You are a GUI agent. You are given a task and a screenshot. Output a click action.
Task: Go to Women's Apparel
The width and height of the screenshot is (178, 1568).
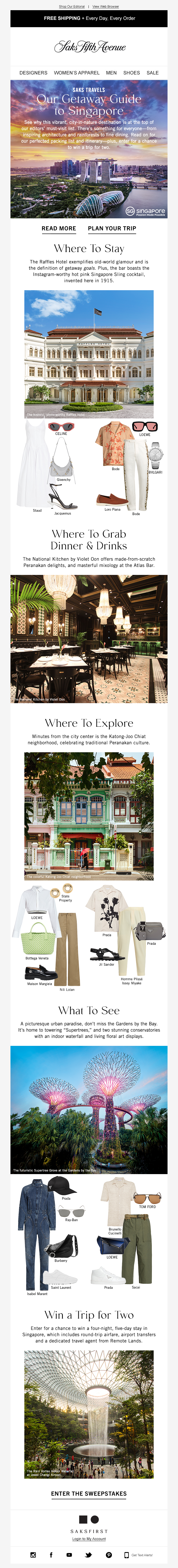pyautogui.click(x=77, y=72)
